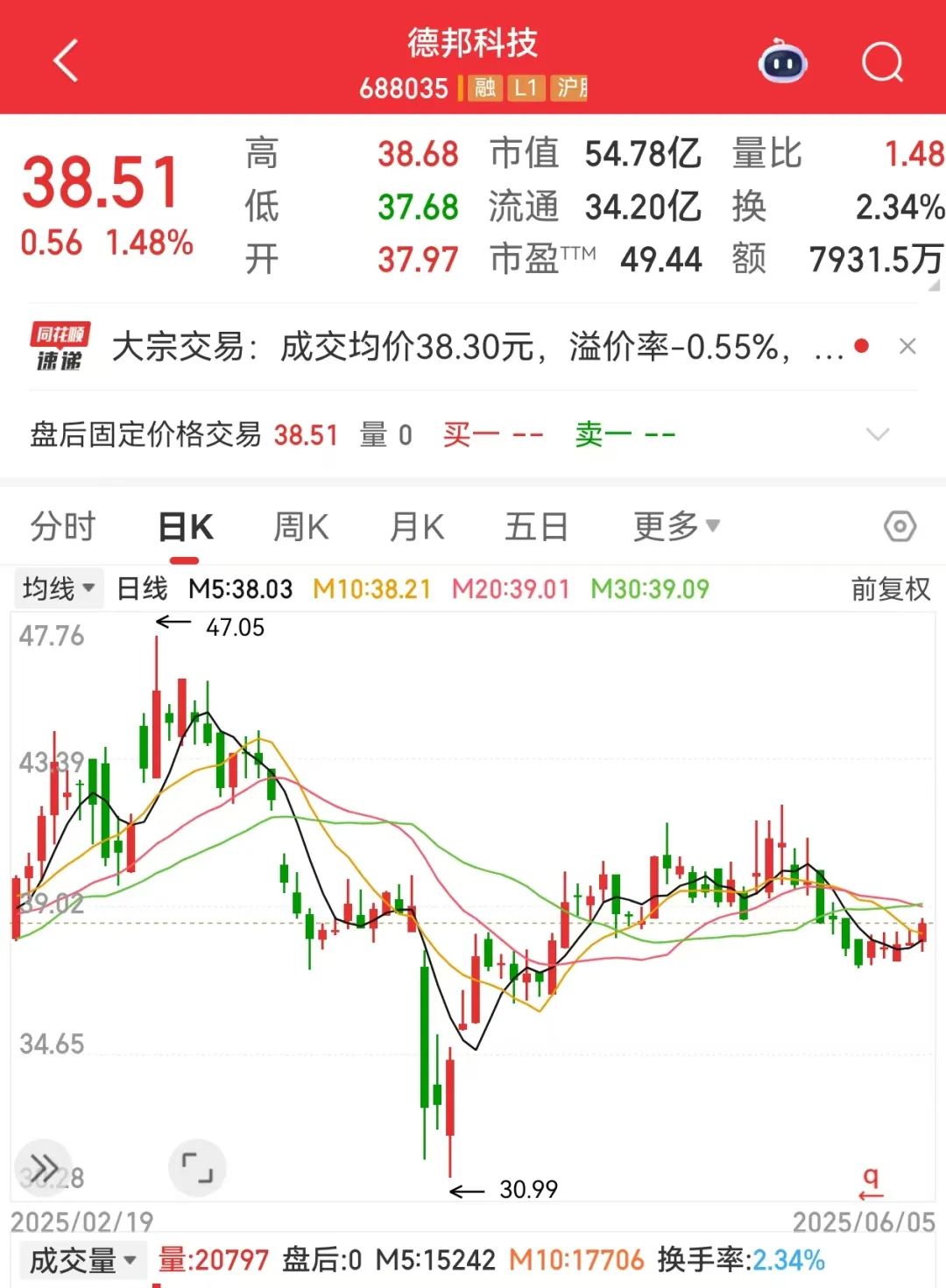Switch to the 周K chart tab
The height and width of the screenshot is (1288, 946).
[300, 527]
